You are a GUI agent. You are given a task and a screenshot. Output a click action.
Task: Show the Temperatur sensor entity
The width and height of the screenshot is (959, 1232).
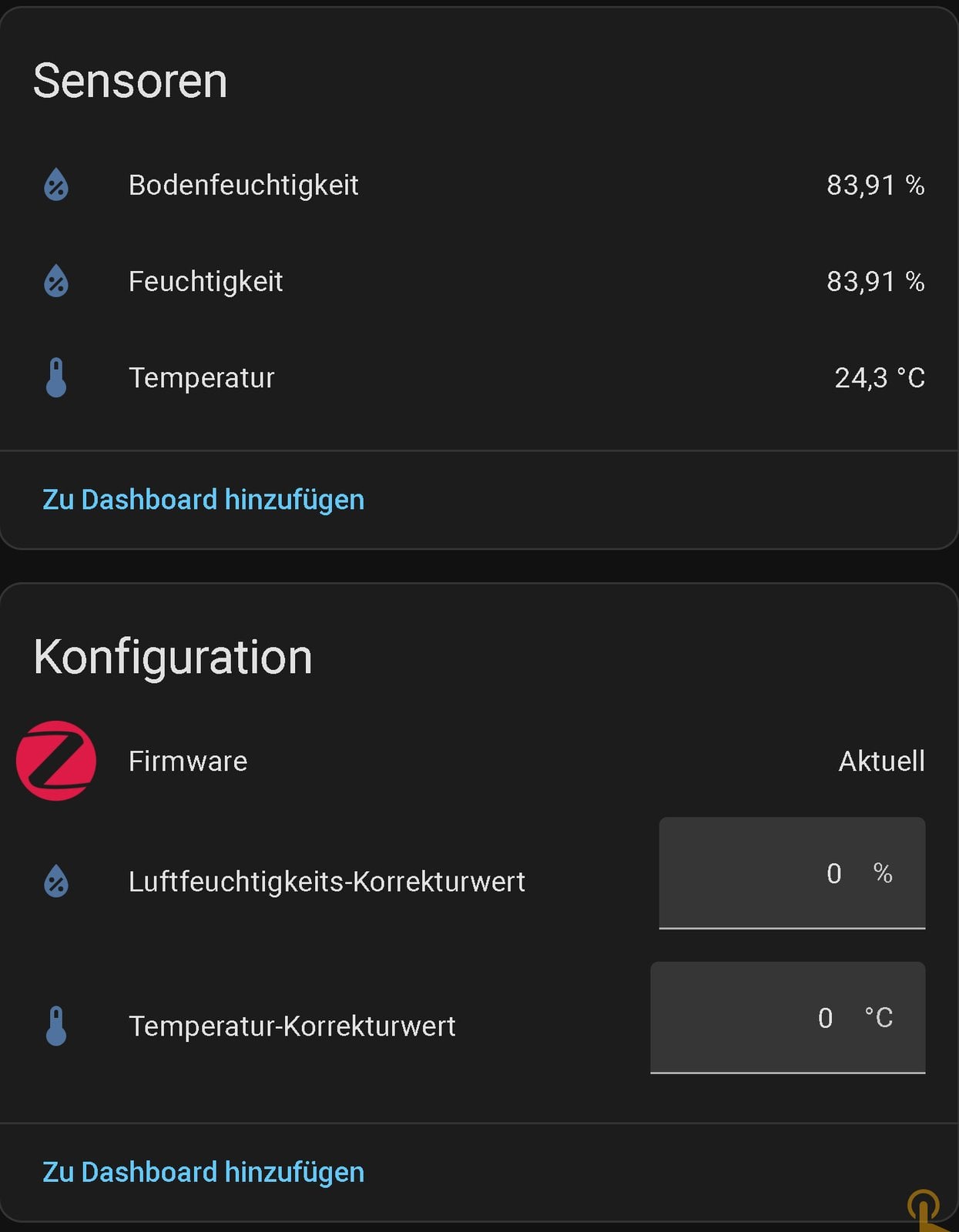[x=479, y=377]
